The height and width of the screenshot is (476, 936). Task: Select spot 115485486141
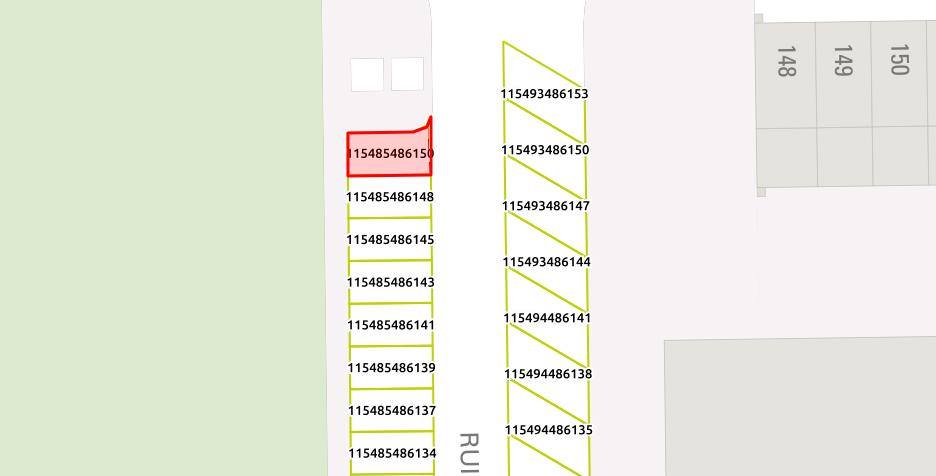pyautogui.click(x=391, y=326)
